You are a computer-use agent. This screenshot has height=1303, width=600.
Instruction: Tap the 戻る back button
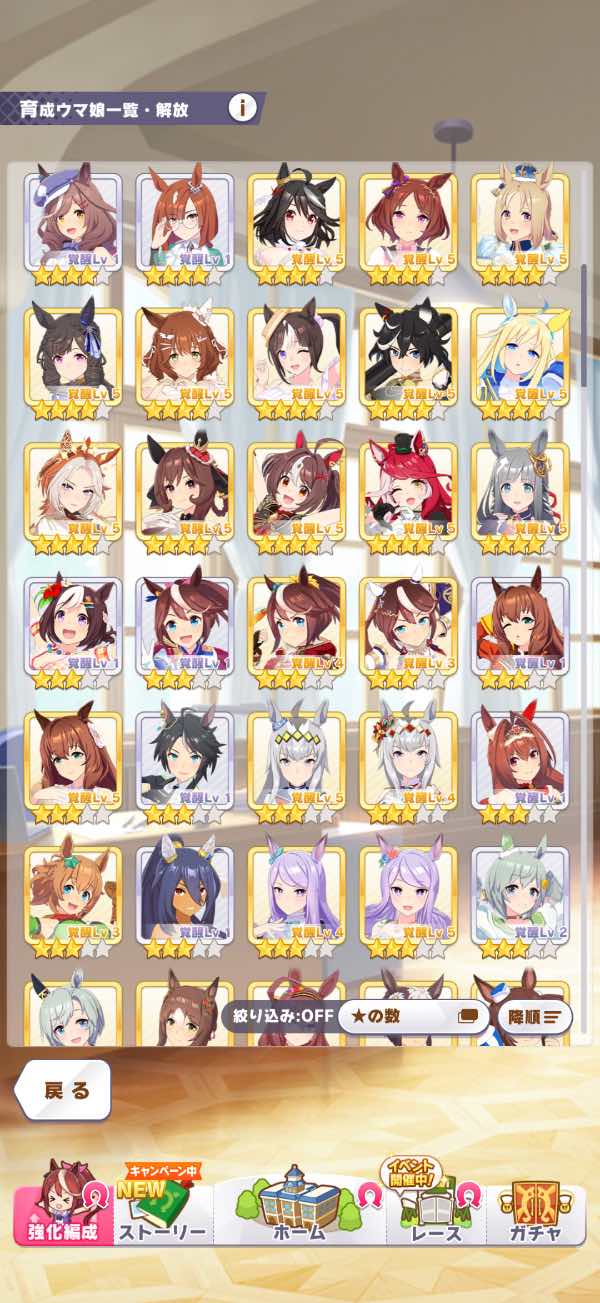(x=64, y=1090)
